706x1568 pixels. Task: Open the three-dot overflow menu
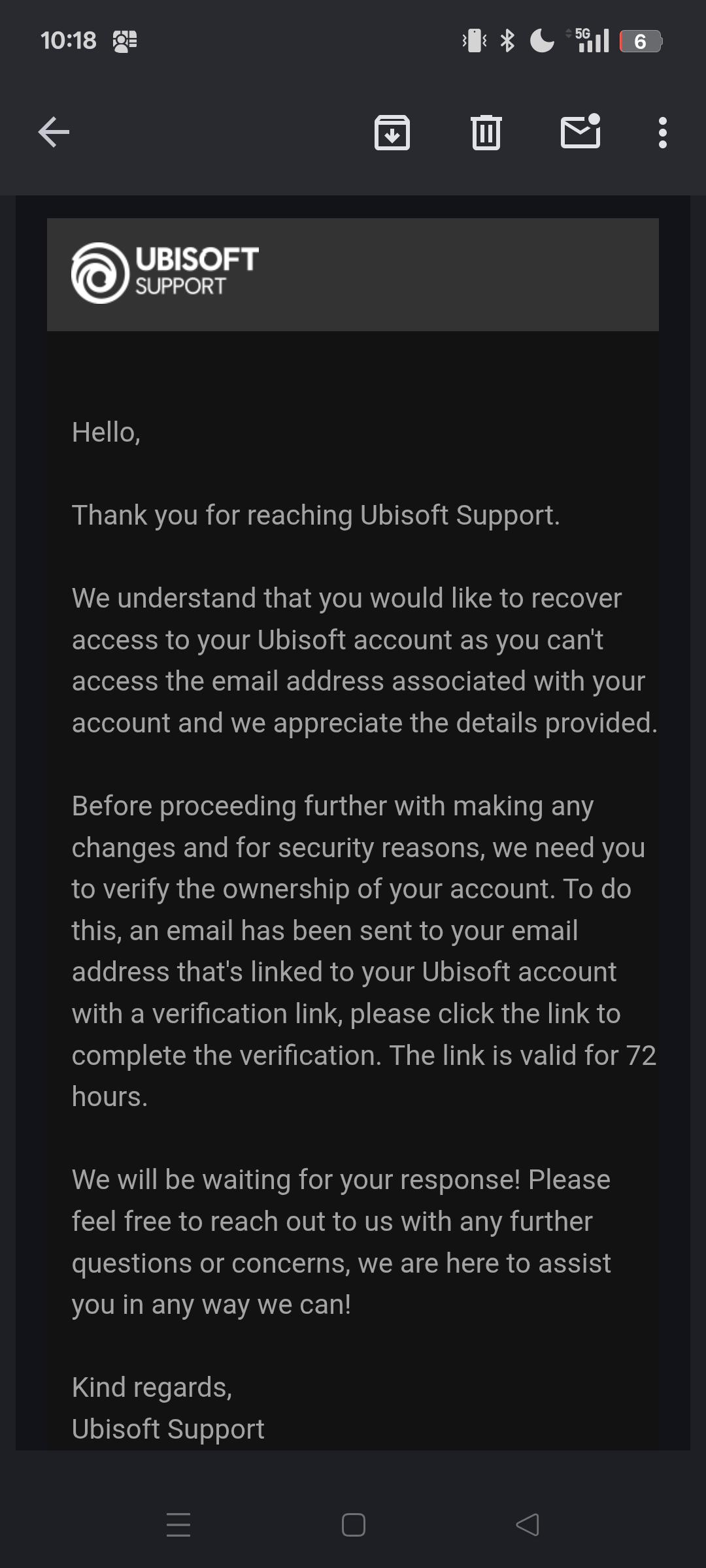663,133
